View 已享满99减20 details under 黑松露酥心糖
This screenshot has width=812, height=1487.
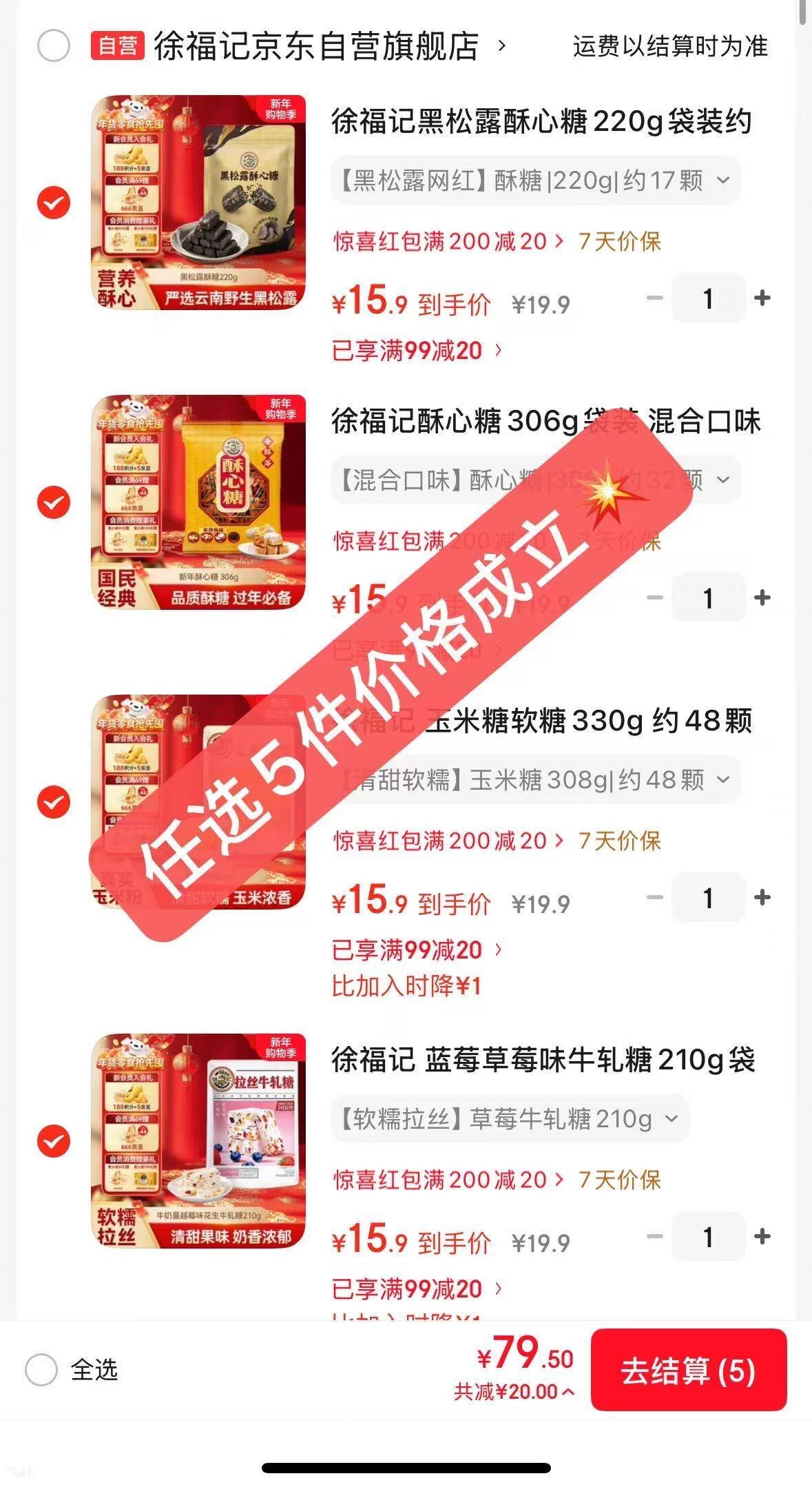[417, 351]
